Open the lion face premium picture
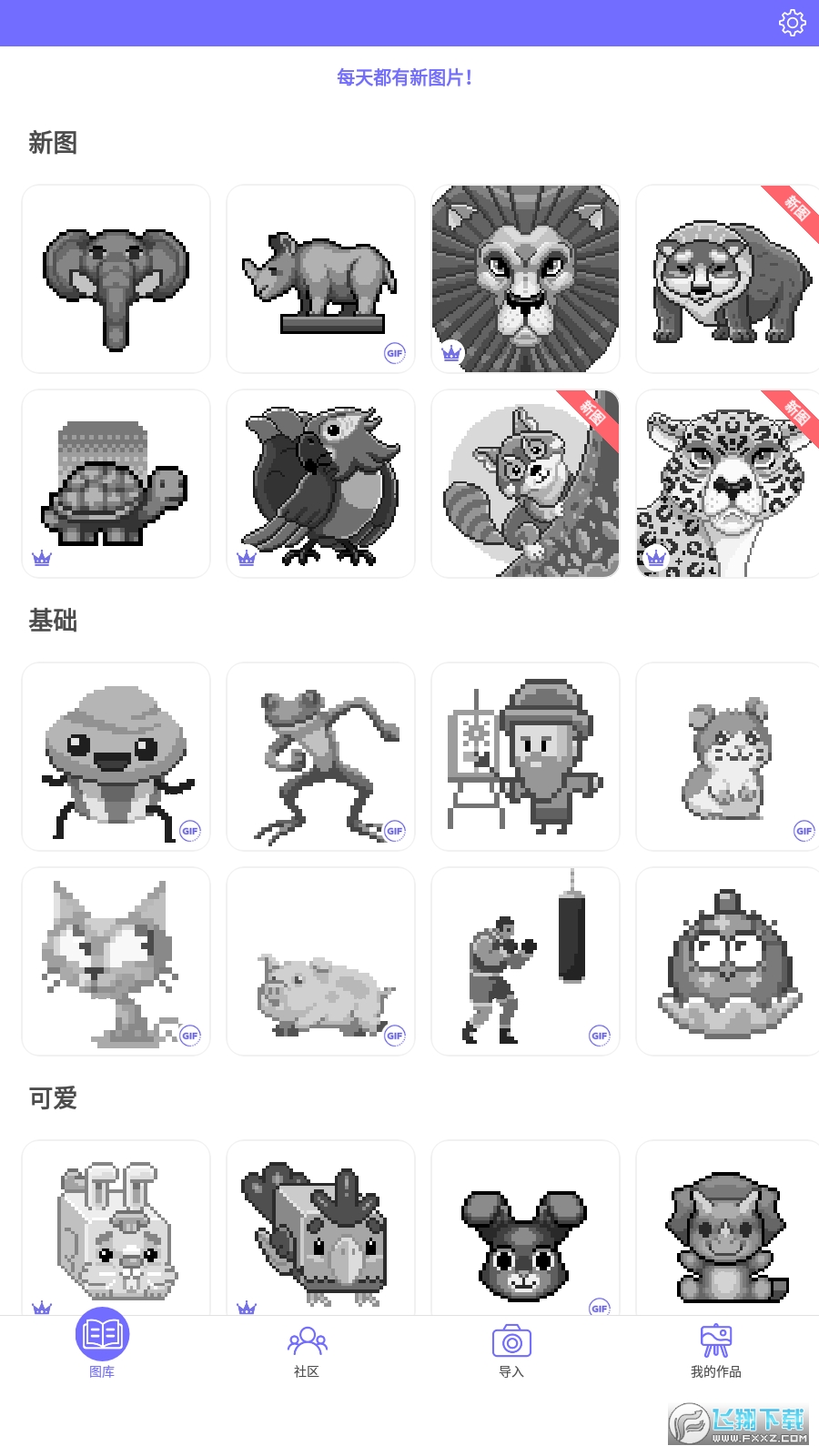Screen dimensions: 819x1456 pos(525,279)
